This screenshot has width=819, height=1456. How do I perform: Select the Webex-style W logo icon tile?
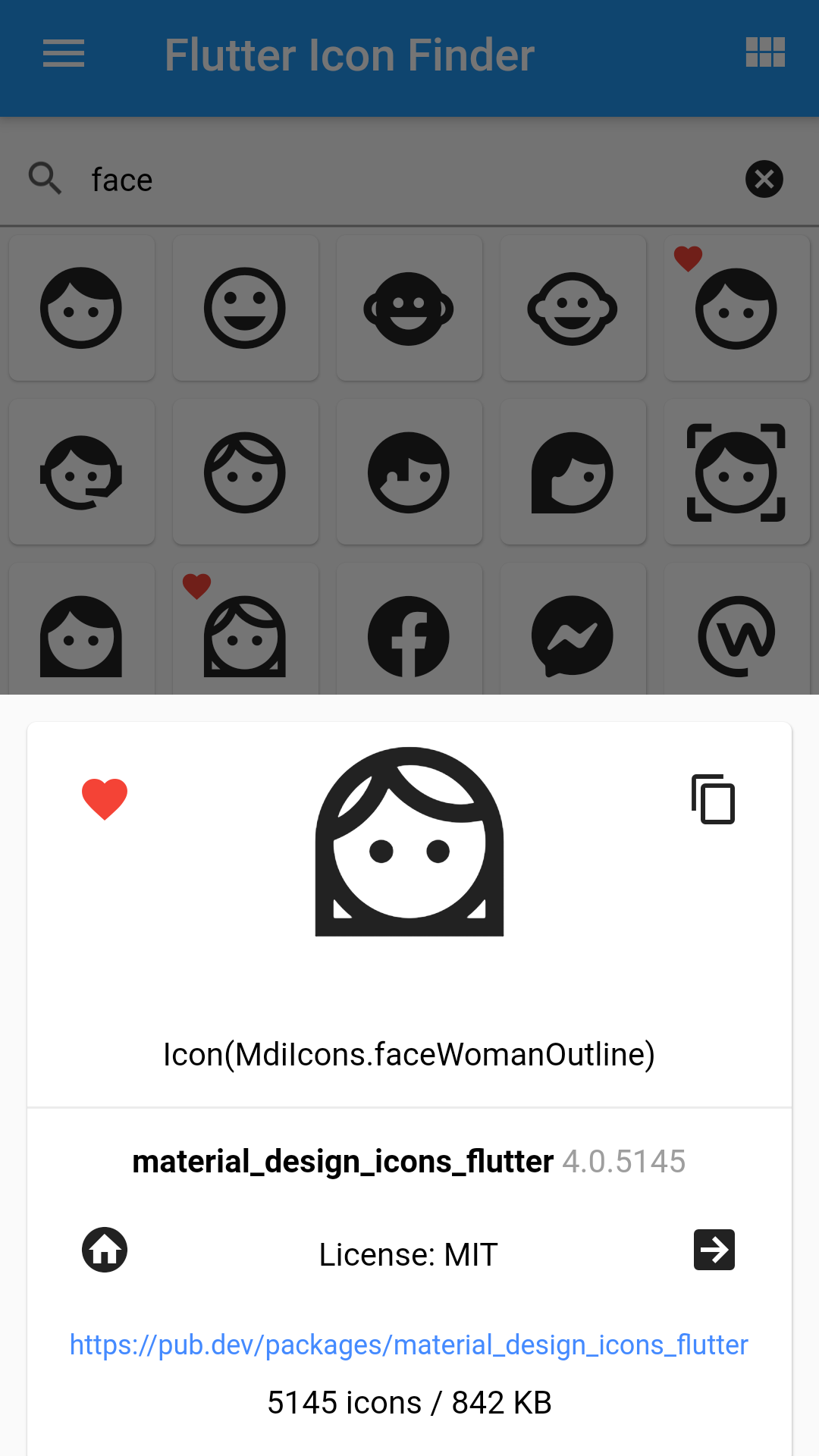[x=736, y=635]
